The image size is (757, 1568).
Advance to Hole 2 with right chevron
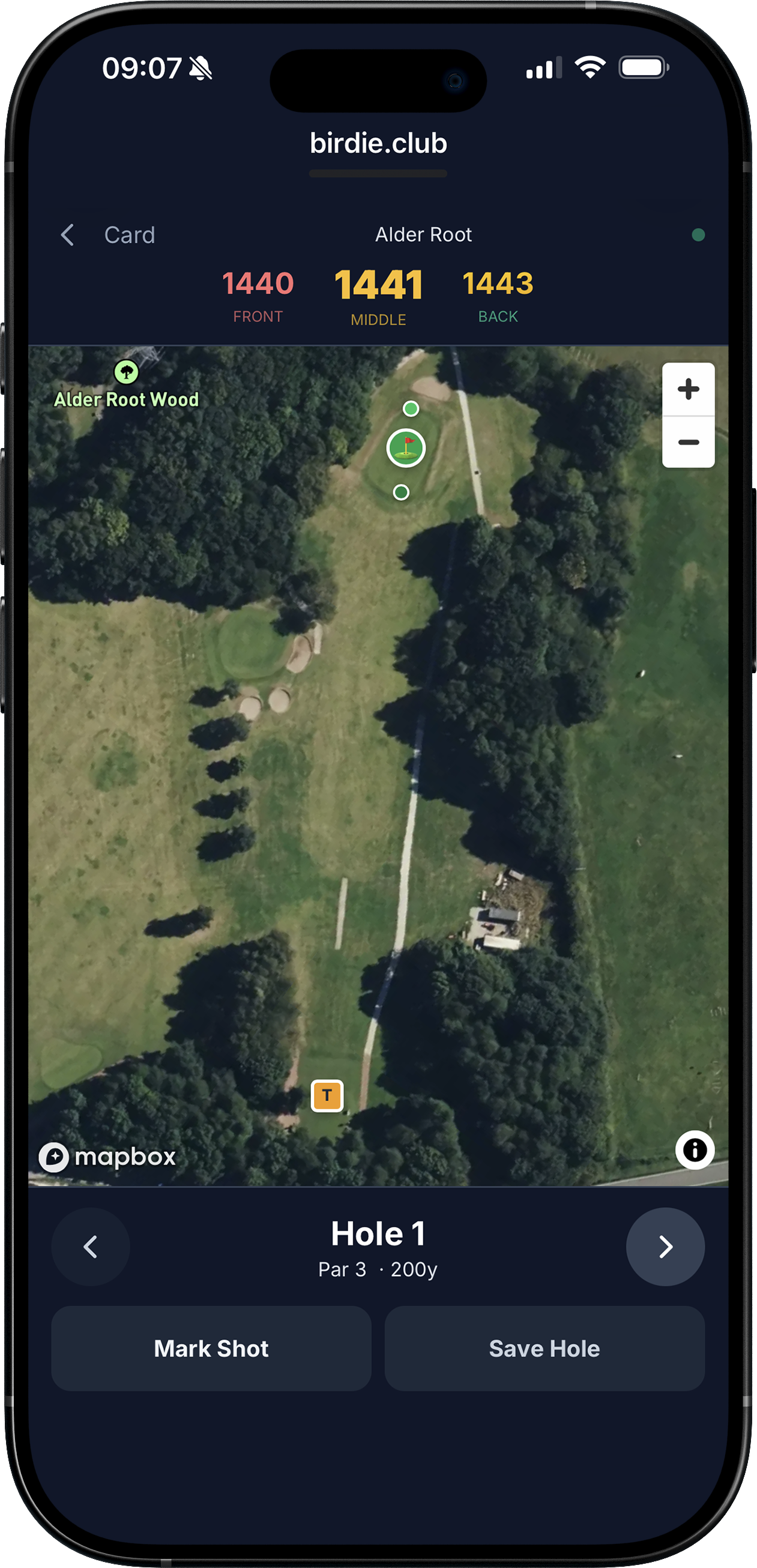[666, 1246]
